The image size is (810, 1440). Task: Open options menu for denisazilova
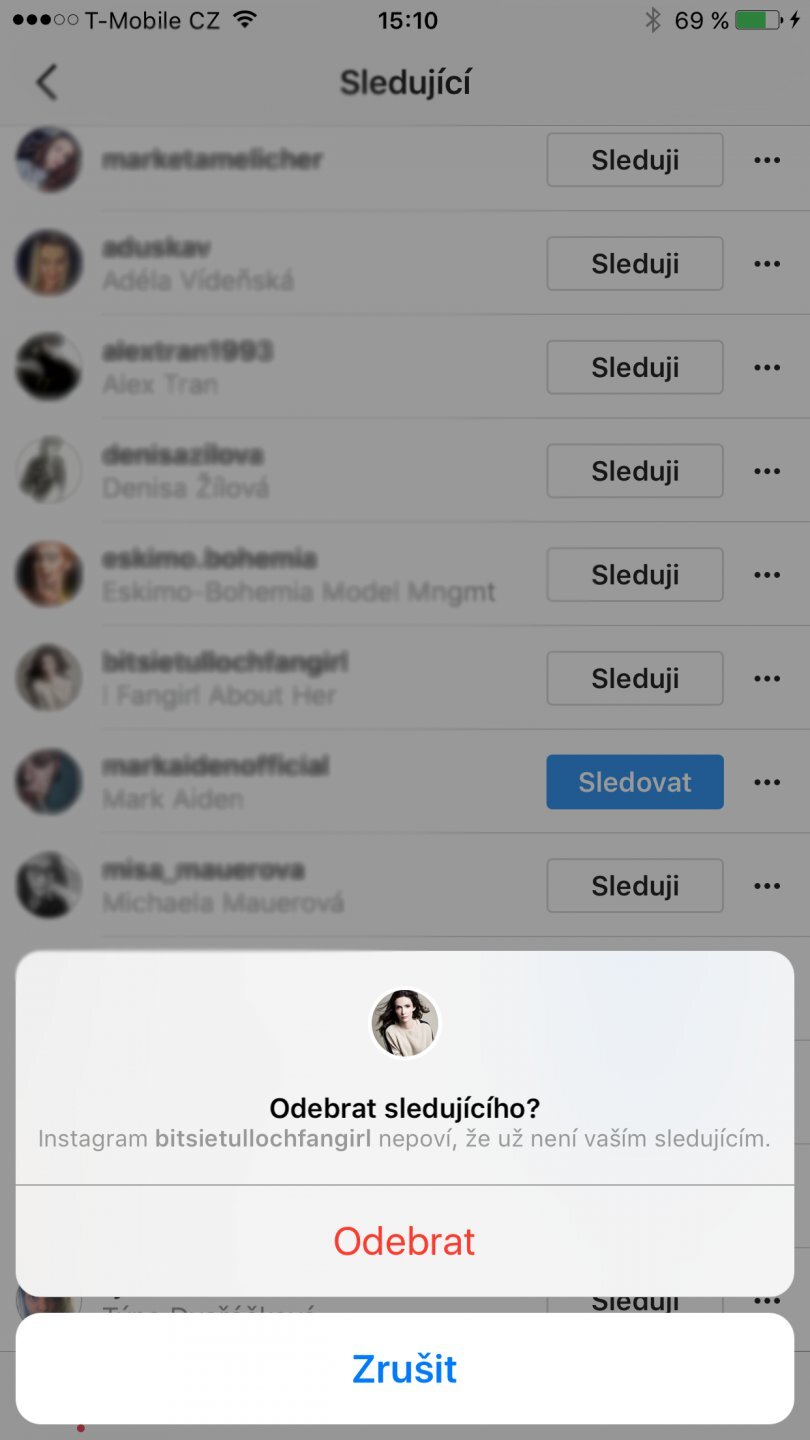coord(767,471)
